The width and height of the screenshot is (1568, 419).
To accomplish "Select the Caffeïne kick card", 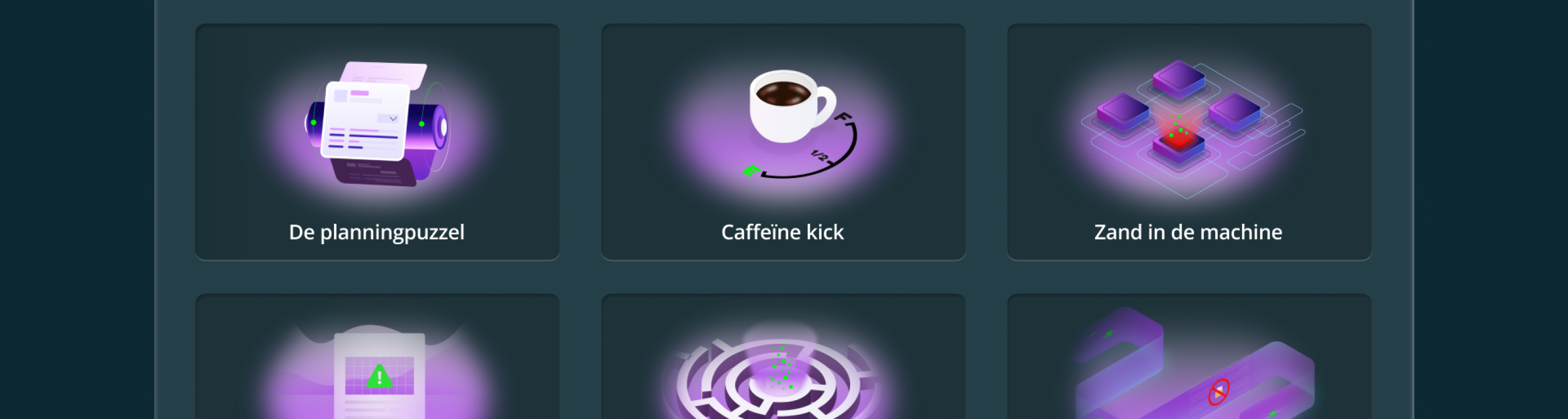I will click(x=783, y=142).
